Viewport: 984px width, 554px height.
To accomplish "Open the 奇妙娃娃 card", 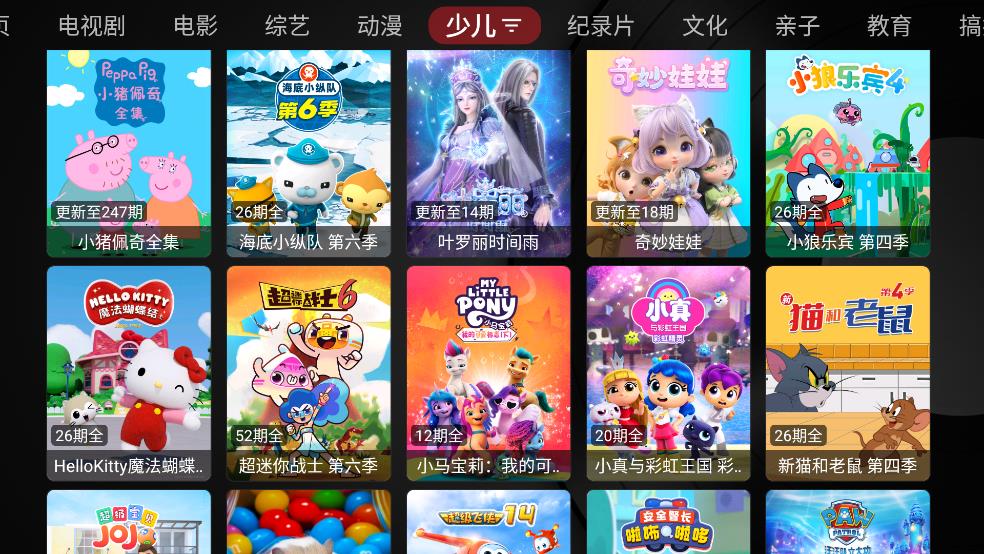I will [x=668, y=150].
